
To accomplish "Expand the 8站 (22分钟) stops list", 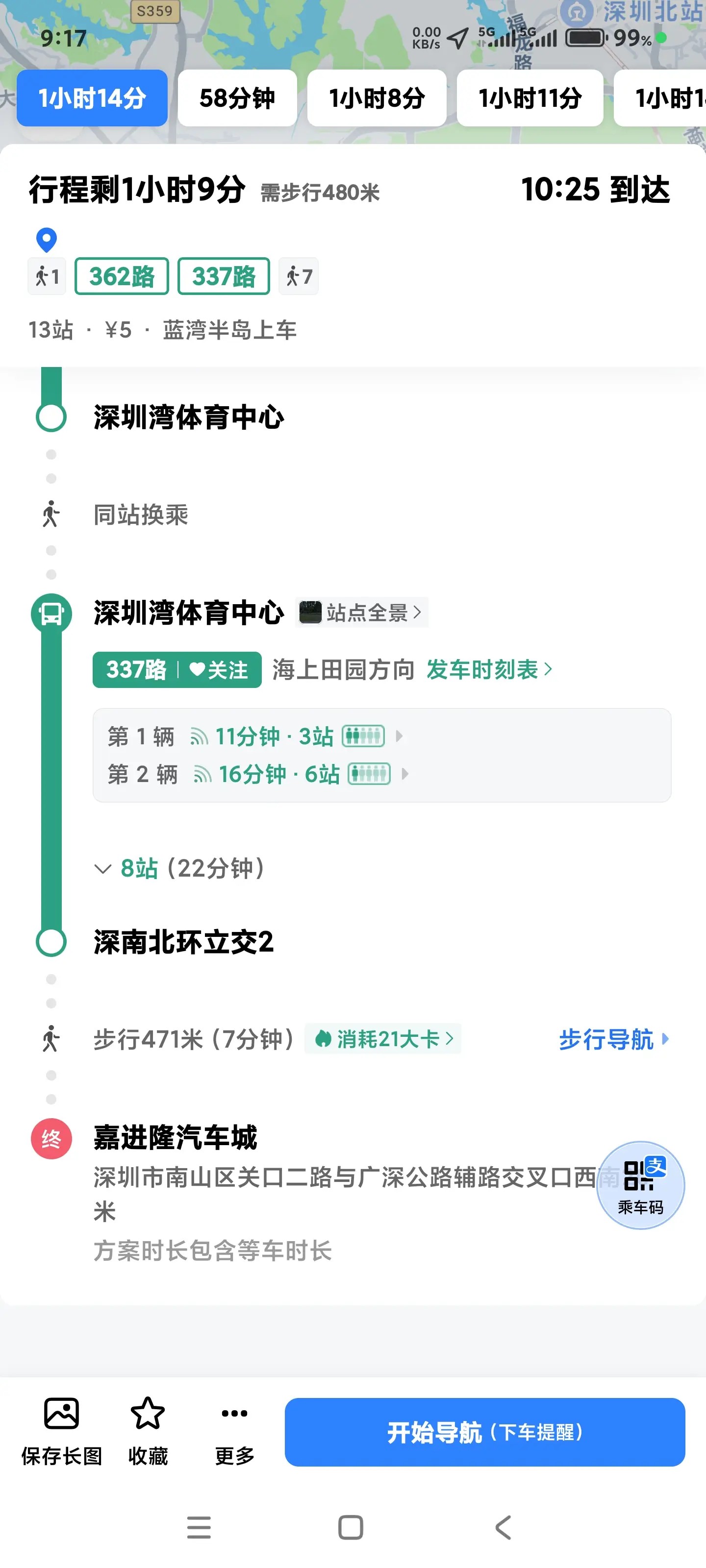I will pos(180,868).
